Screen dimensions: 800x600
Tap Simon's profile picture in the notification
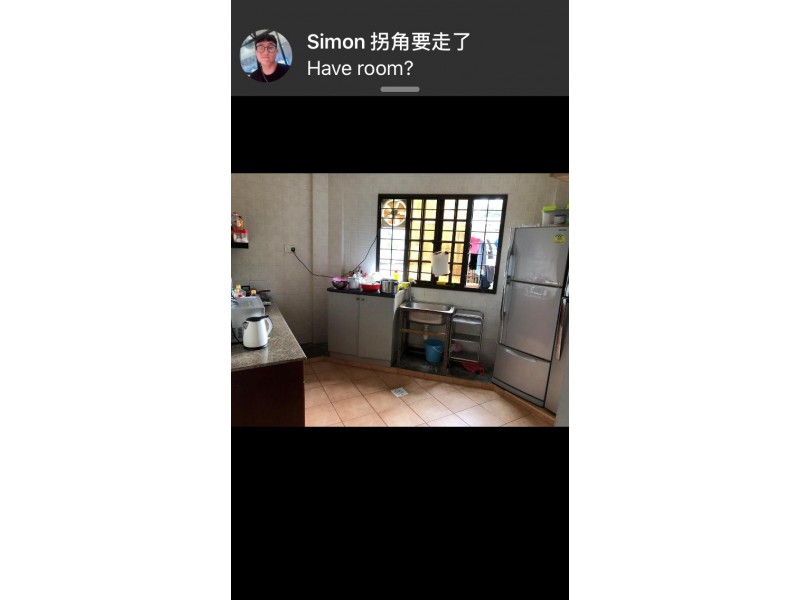coord(266,56)
